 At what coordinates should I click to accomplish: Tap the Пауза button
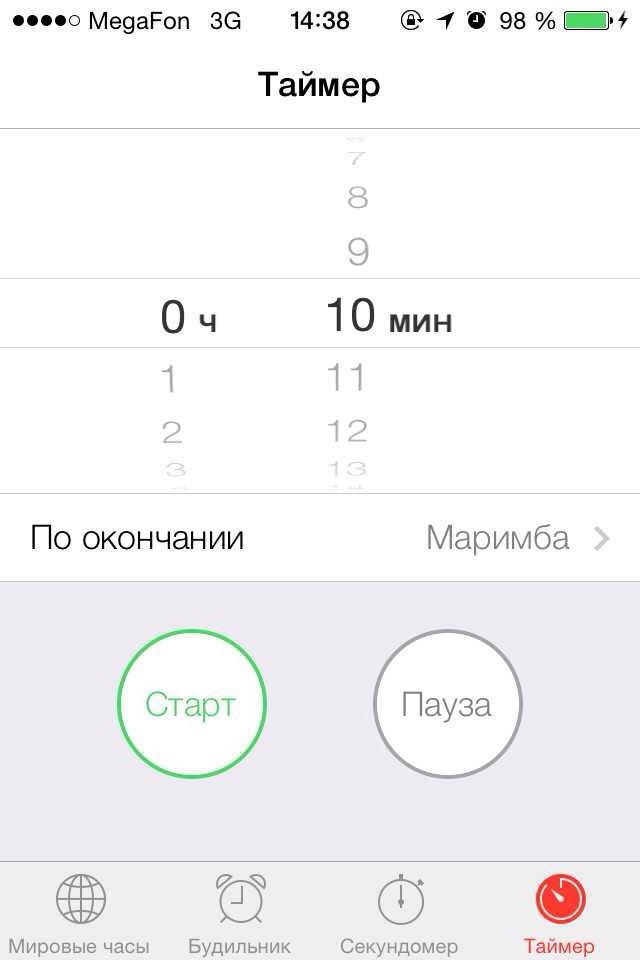(447, 704)
